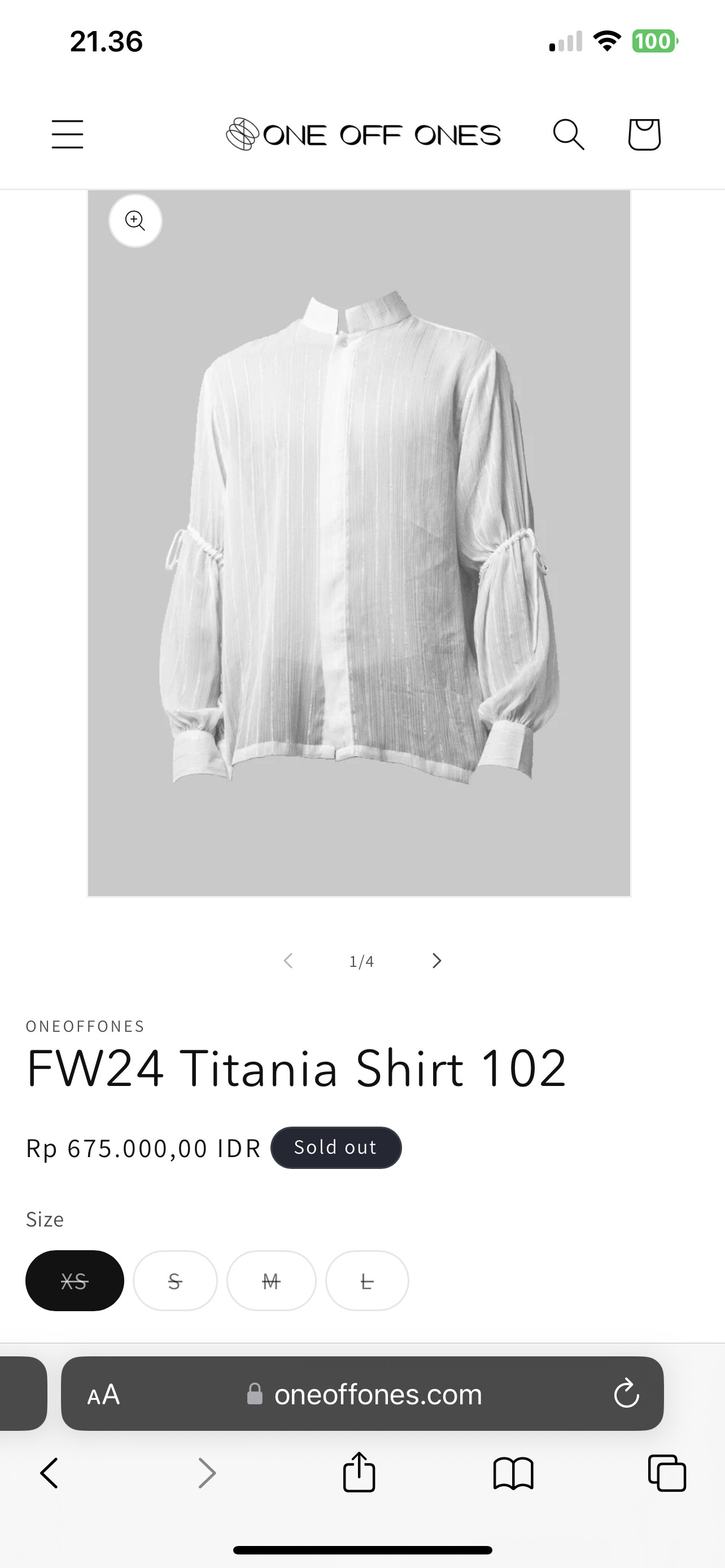The height and width of the screenshot is (1568, 725).
Task: Open the shopping bag
Action: click(644, 134)
